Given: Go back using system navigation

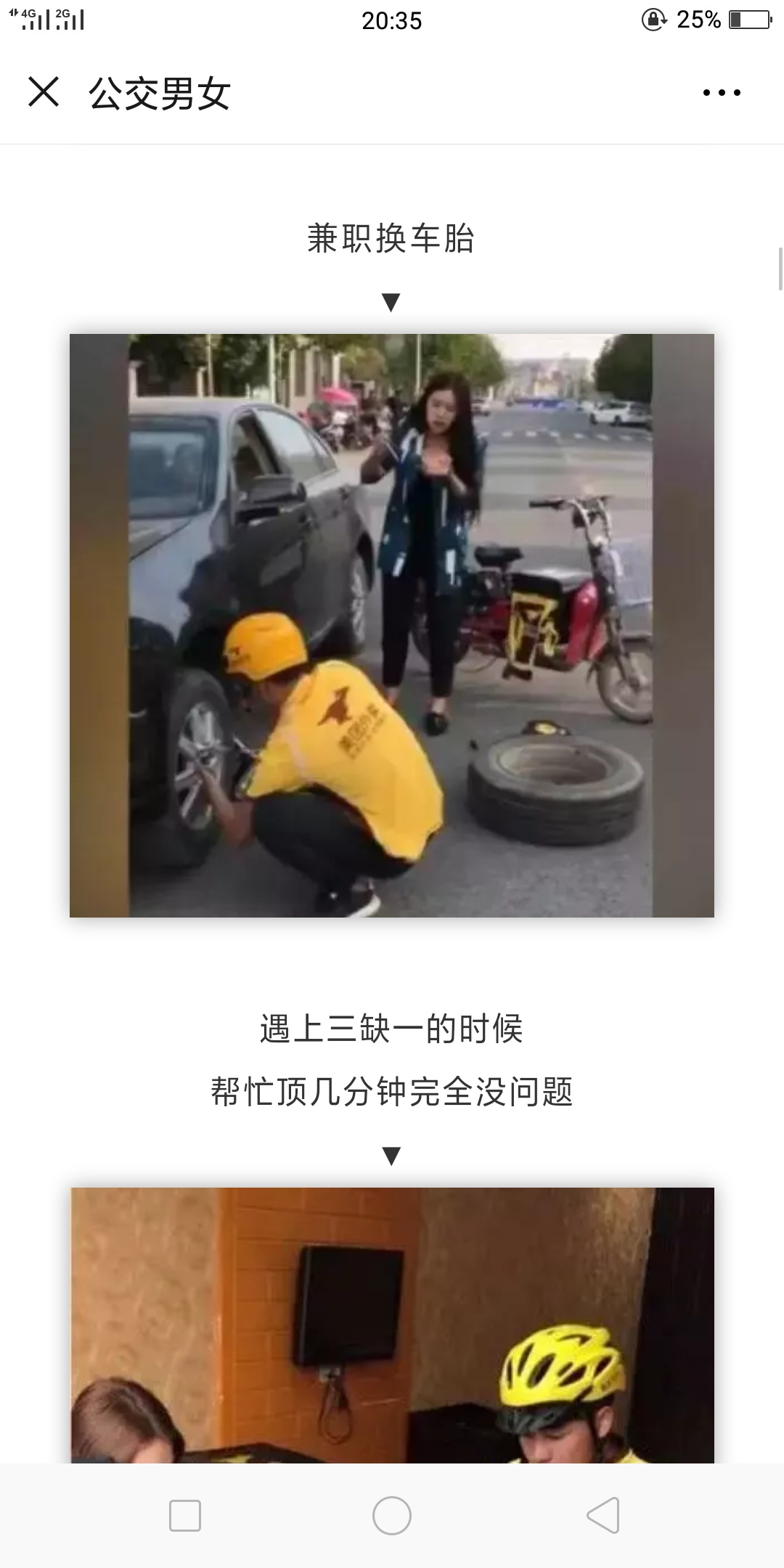Looking at the screenshot, I should pyautogui.click(x=603, y=1515).
